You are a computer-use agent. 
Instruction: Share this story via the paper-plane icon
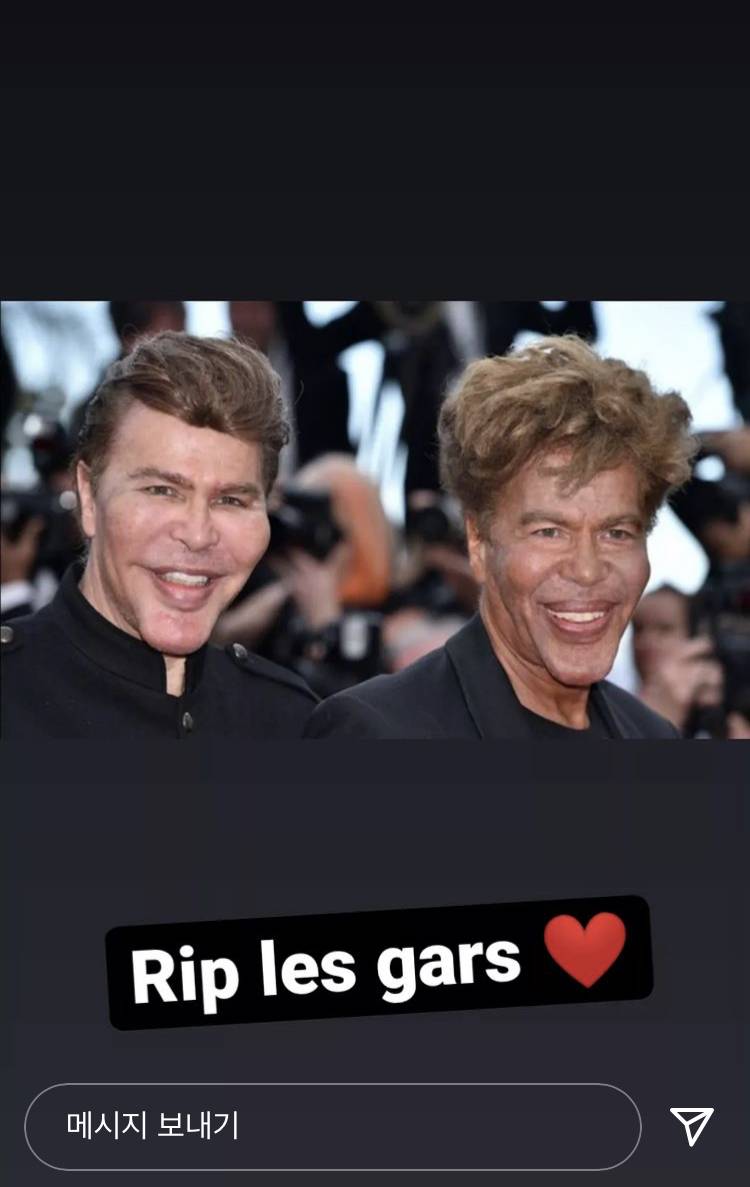[x=691, y=1126]
